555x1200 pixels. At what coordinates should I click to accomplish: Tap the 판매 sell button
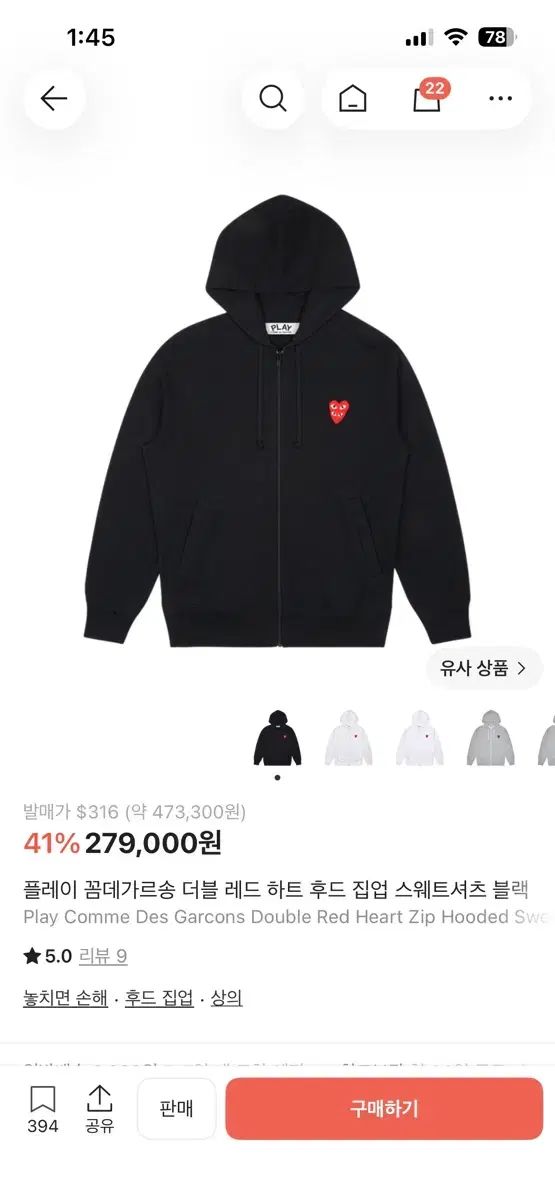pos(176,1109)
